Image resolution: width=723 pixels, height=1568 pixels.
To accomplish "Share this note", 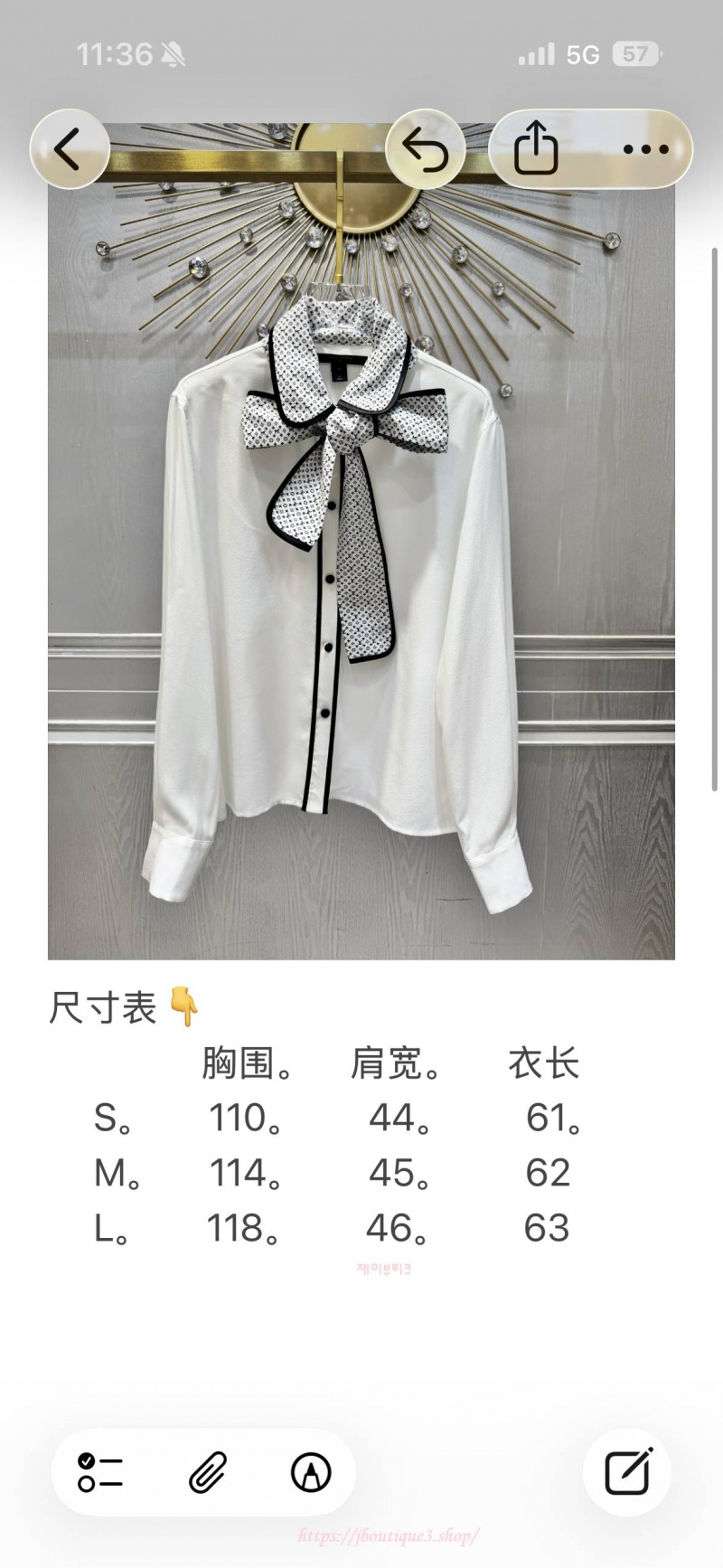I will coord(536,149).
